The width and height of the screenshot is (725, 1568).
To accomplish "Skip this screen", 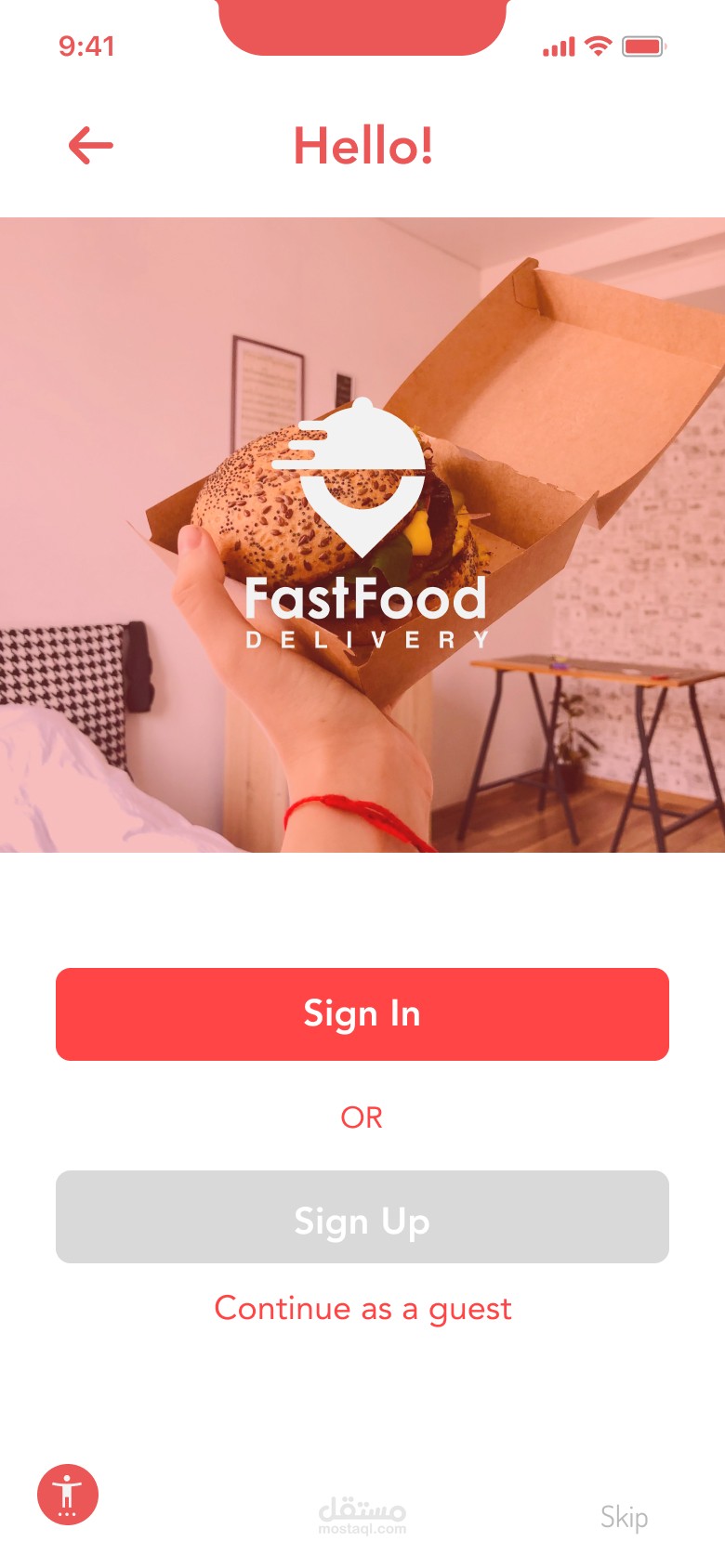I will [624, 1518].
